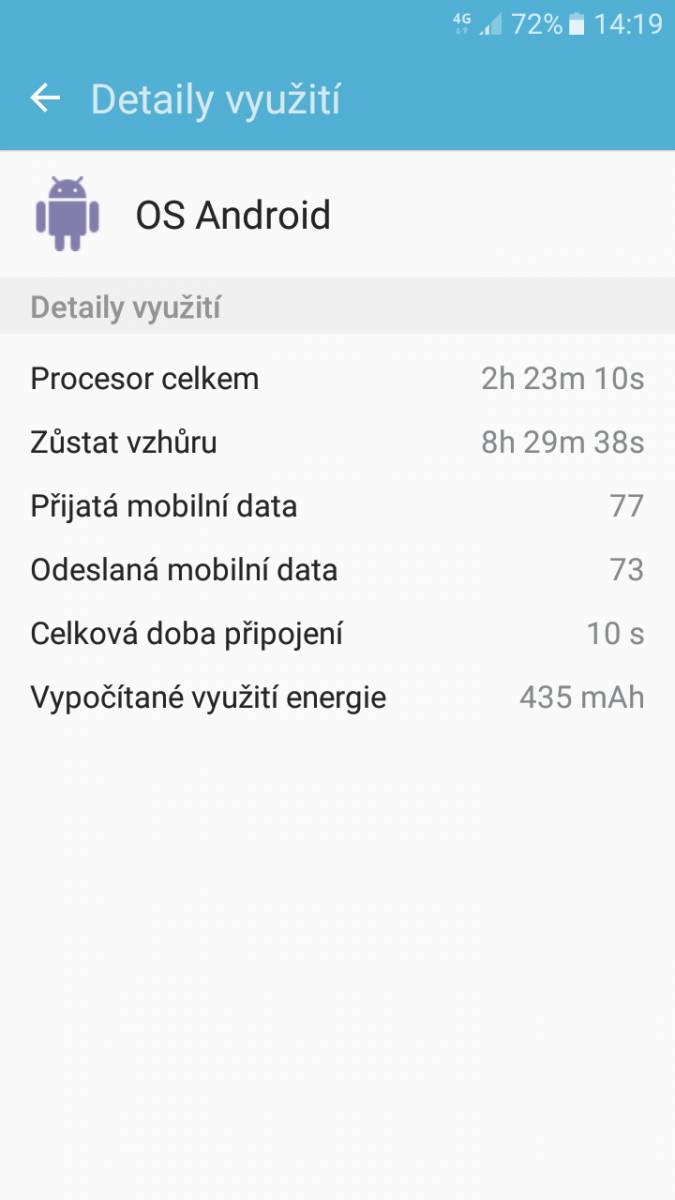675x1200 pixels.
Task: Go back from Detaily využití
Action: [45, 98]
